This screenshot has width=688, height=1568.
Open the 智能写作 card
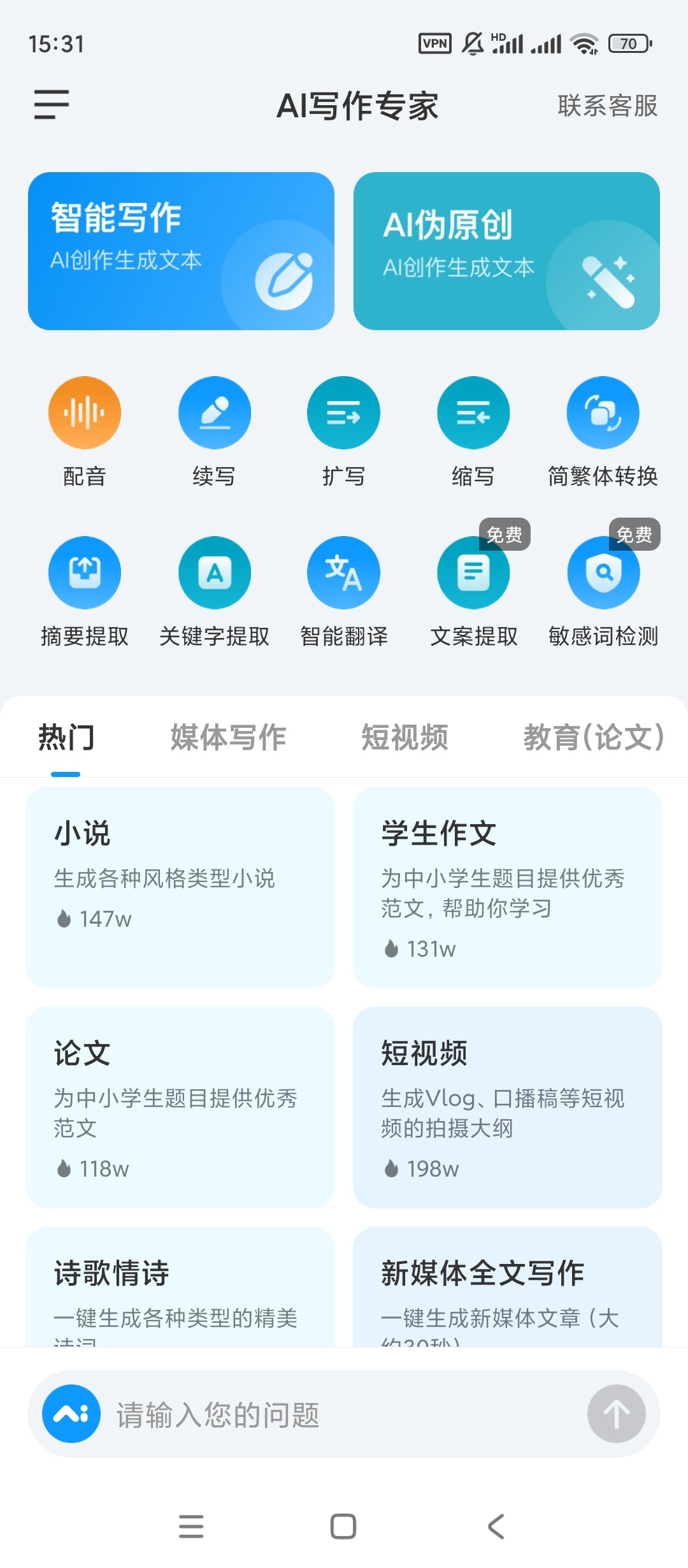coord(181,251)
